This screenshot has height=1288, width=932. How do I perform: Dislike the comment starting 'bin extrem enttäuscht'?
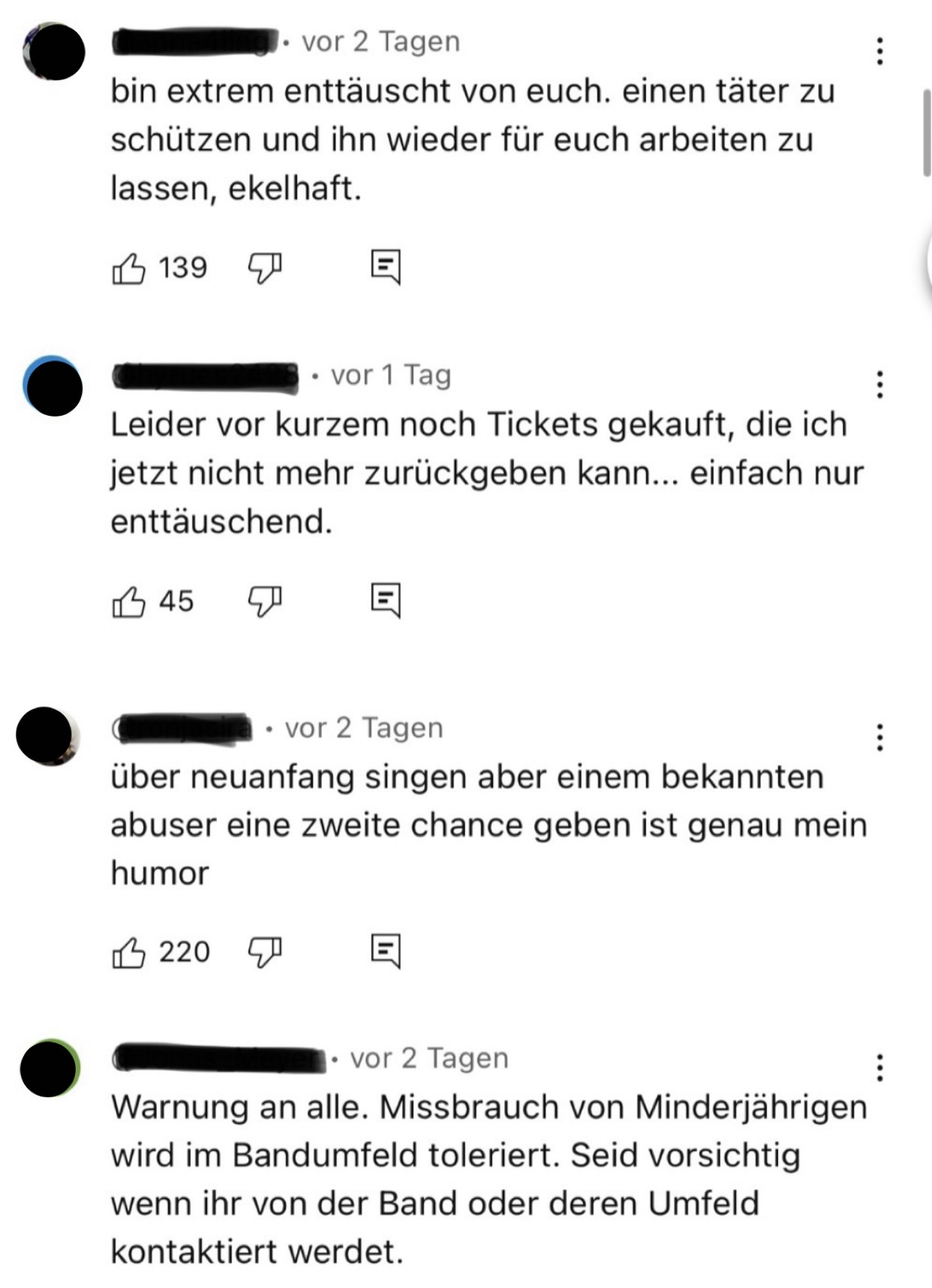[x=265, y=267]
